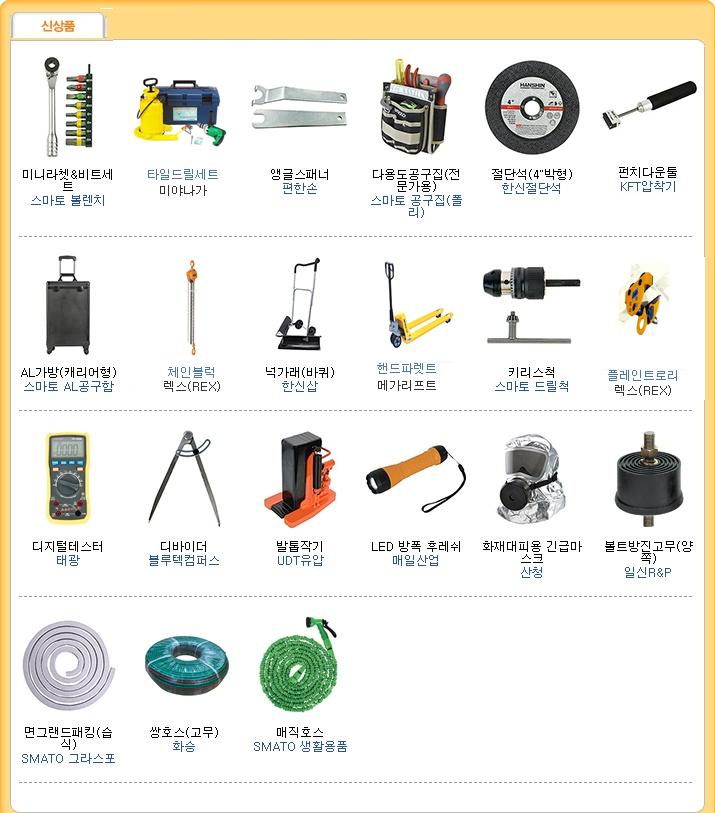
Task: Open the 플레인트로리 product
Action: (x=642, y=300)
